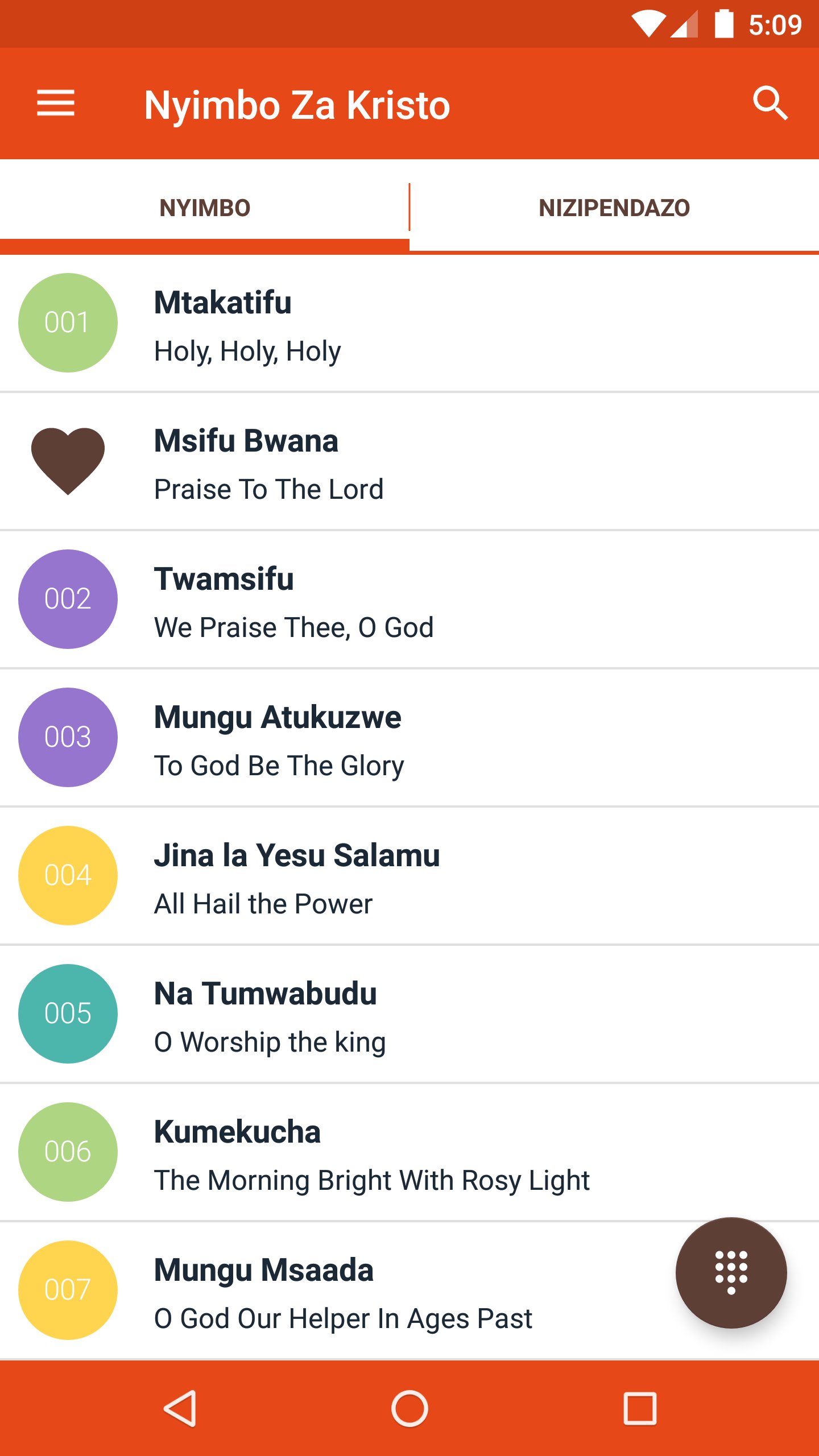819x1456 pixels.
Task: Go back using the system back button
Action: (180, 1408)
